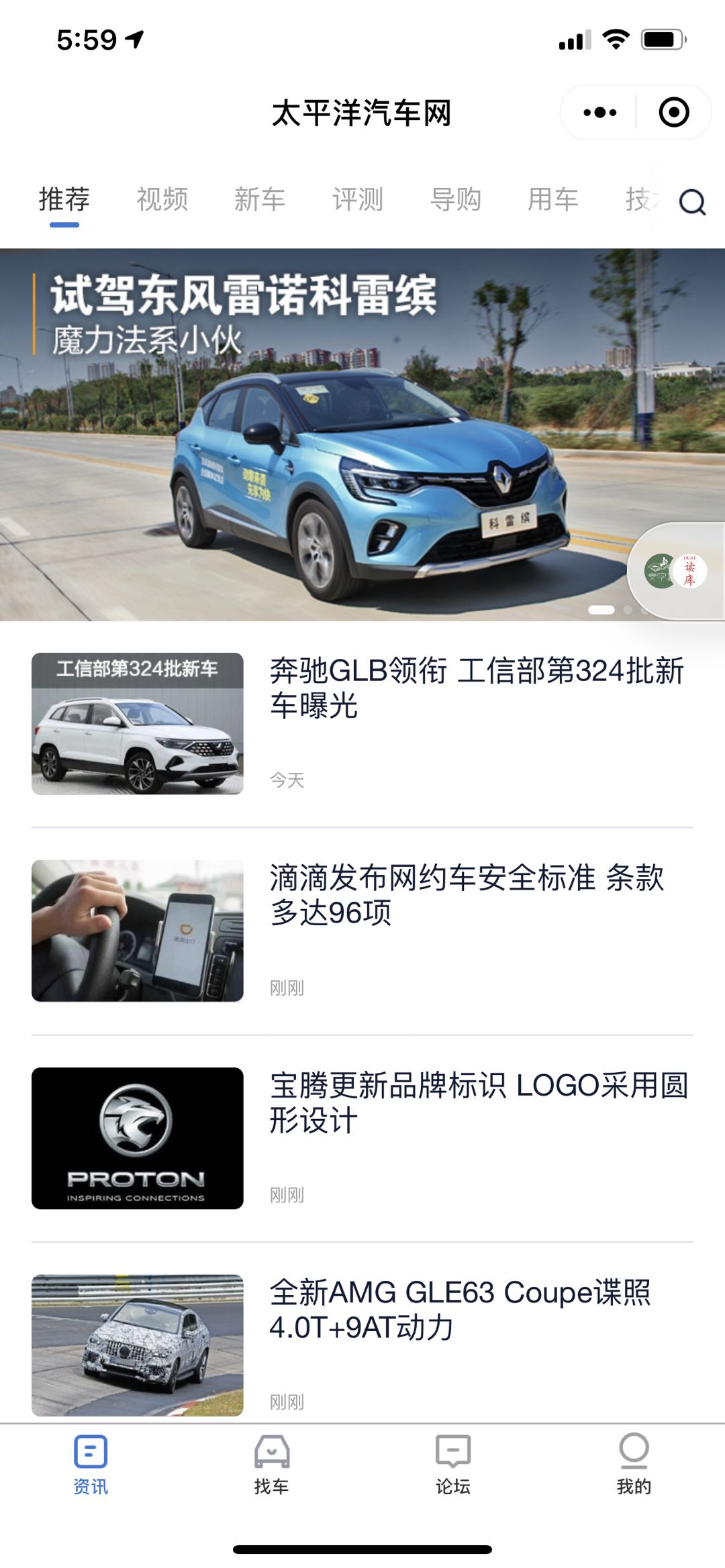This screenshot has height=1568, width=725.
Task: Read the 滴滴发布网约车安全标准 article
Action: pos(467,894)
